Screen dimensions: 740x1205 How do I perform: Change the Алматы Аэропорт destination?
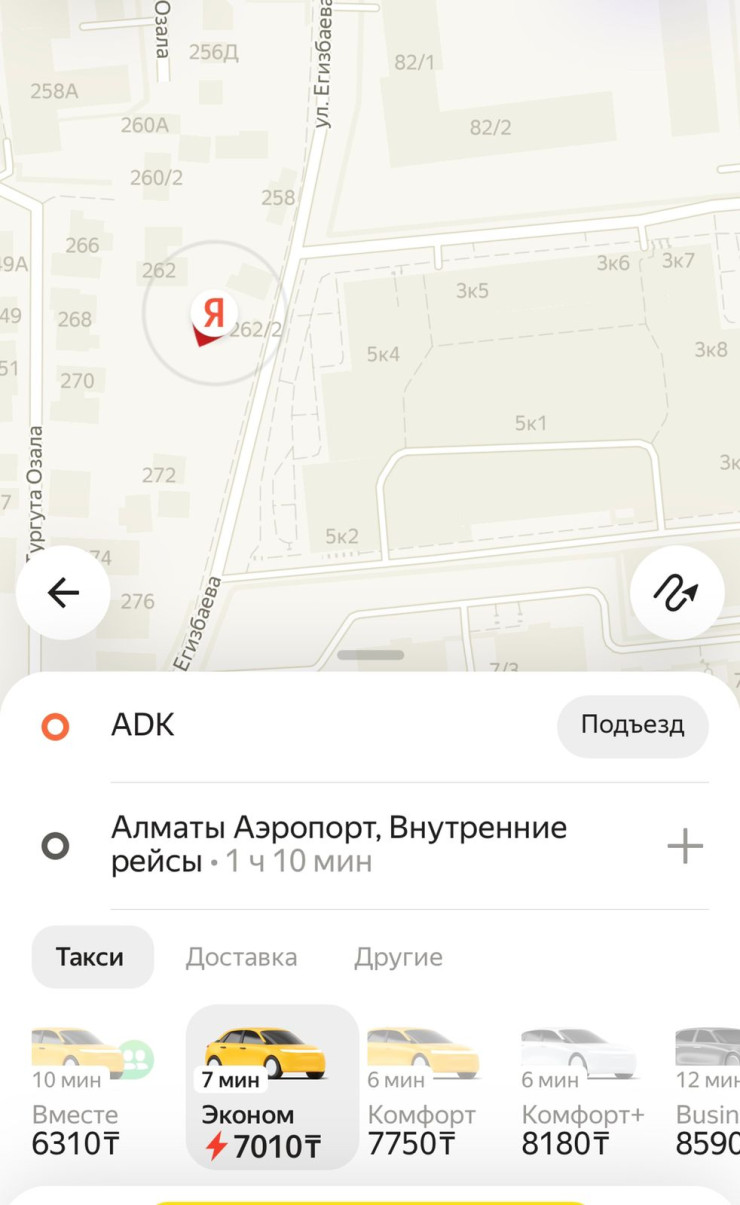click(340, 845)
